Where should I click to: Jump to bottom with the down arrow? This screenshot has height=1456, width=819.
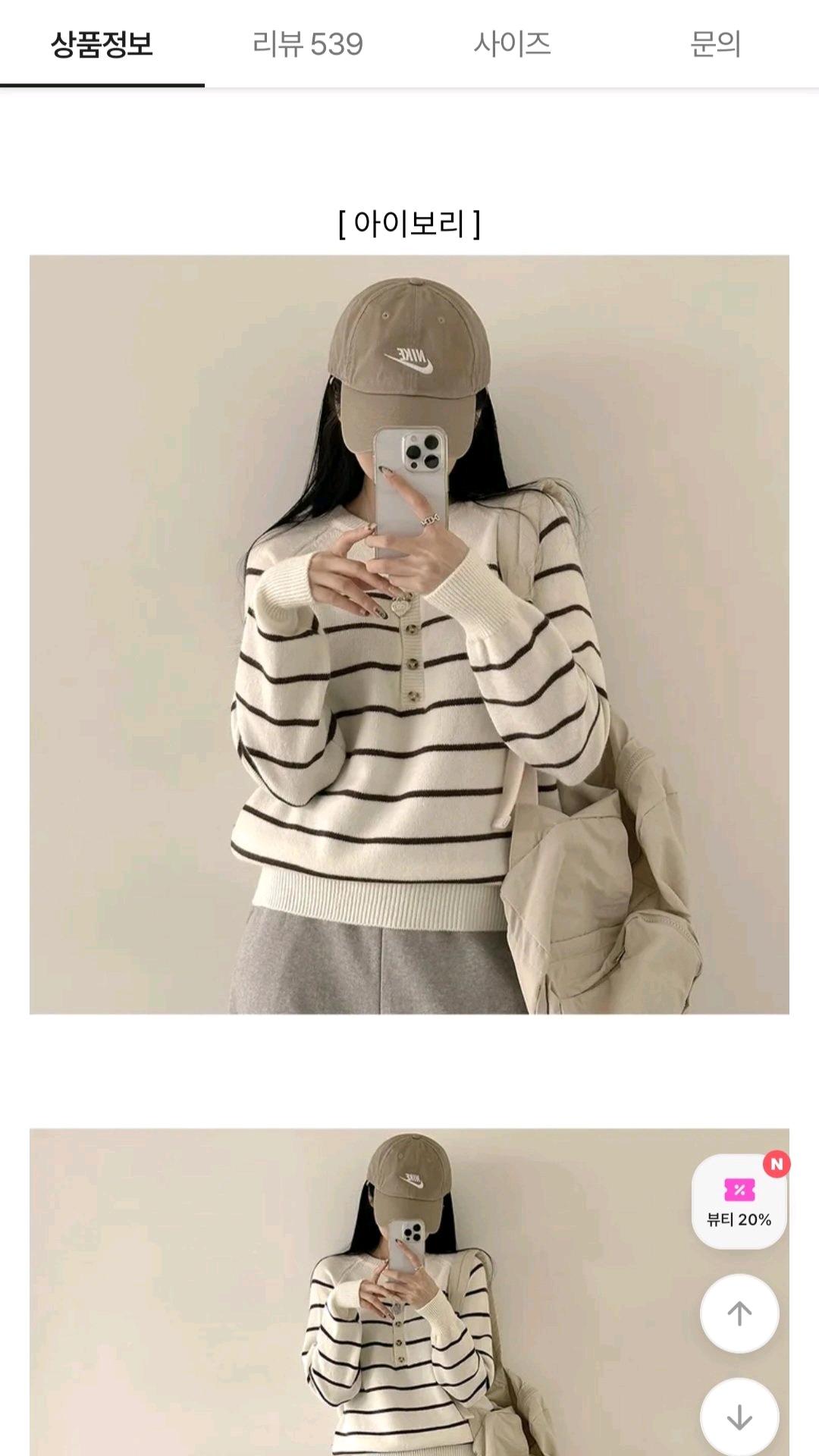(739, 1417)
